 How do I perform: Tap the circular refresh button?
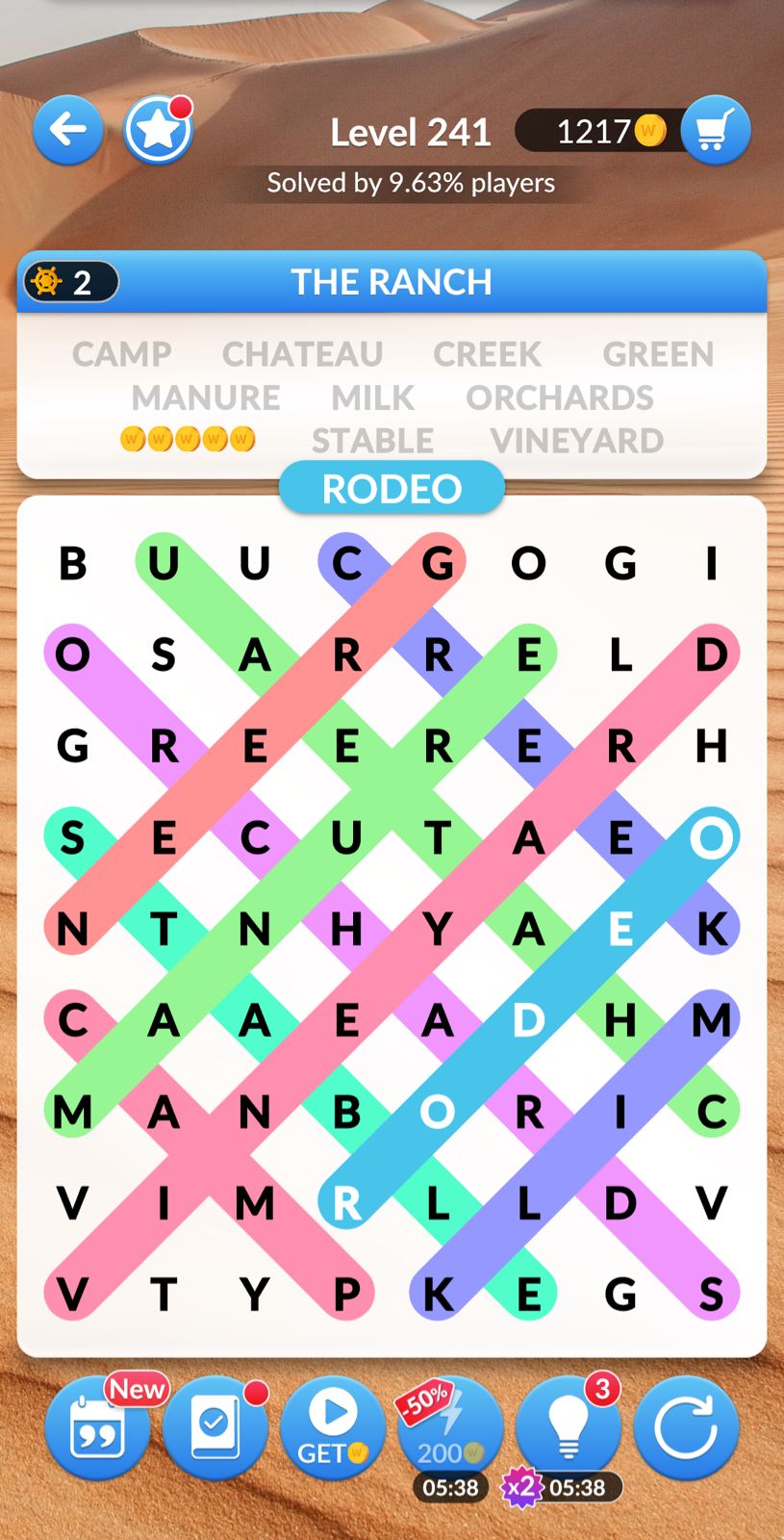tap(686, 1427)
